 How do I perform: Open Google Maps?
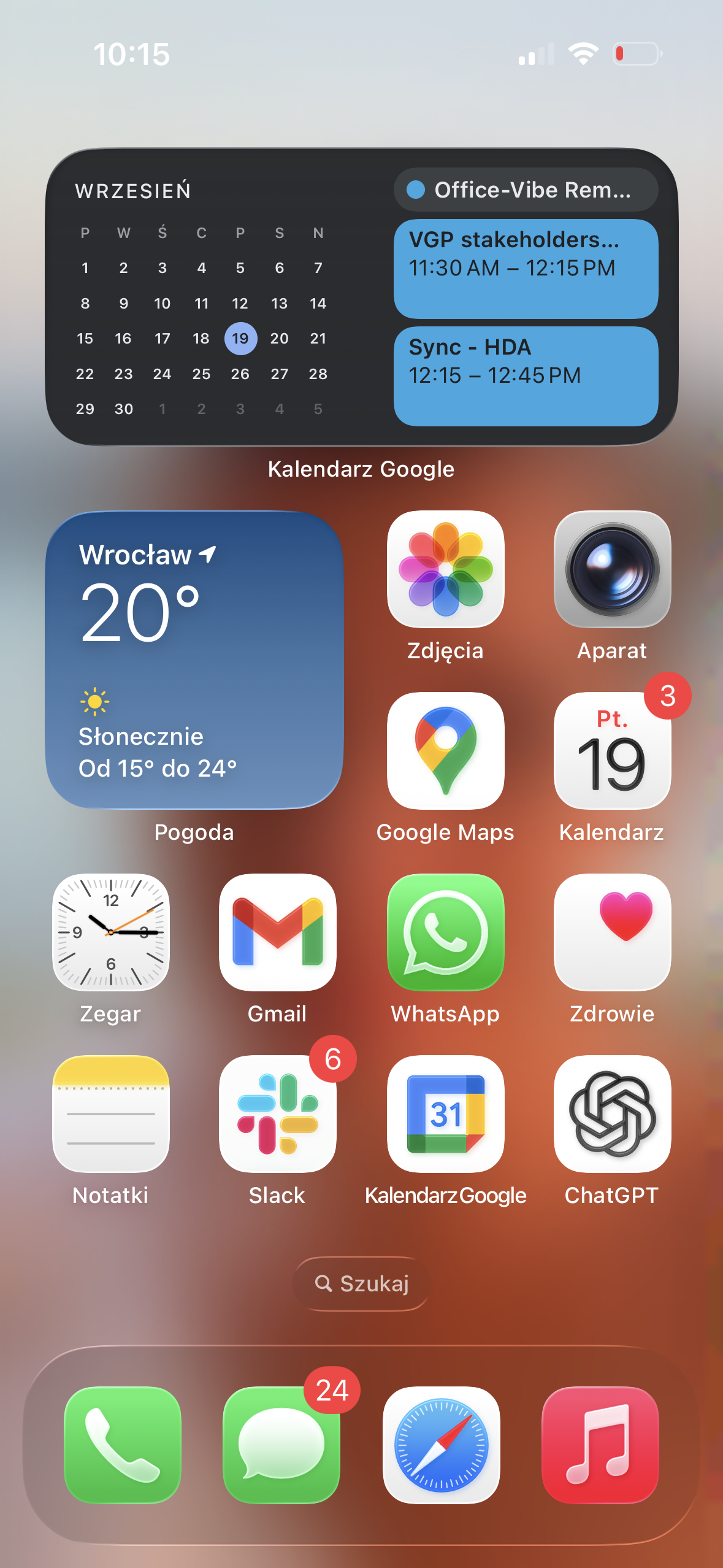point(446,751)
